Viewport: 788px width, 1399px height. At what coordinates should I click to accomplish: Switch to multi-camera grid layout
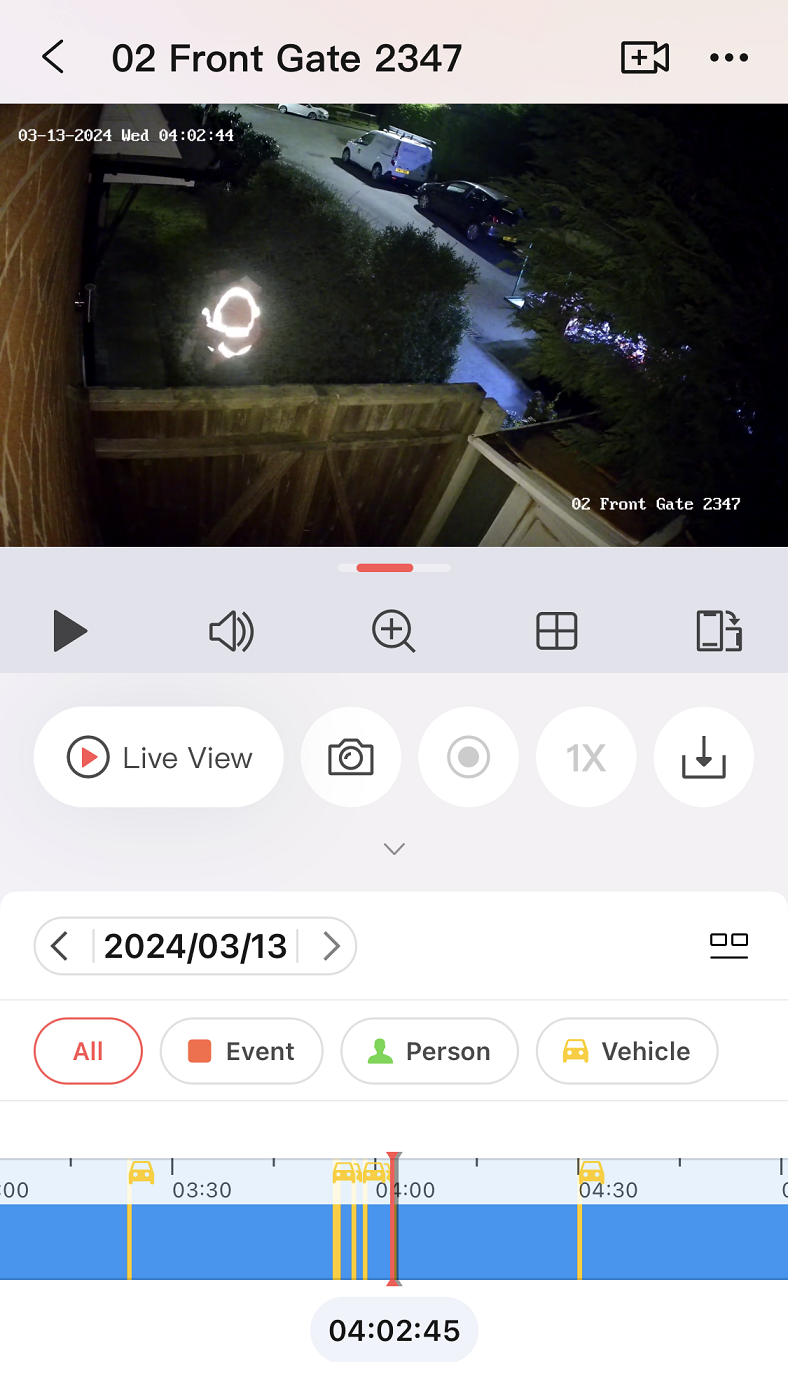coord(556,632)
